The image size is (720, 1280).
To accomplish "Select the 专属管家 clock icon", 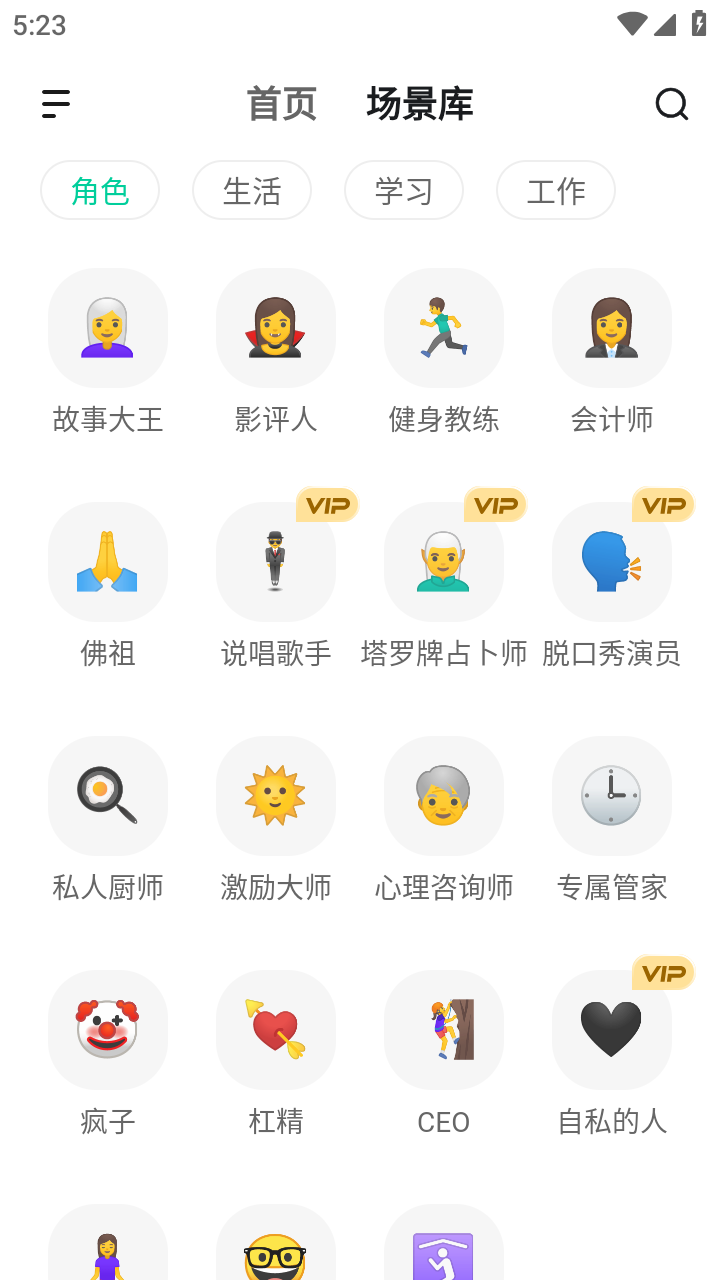I will coord(612,796).
